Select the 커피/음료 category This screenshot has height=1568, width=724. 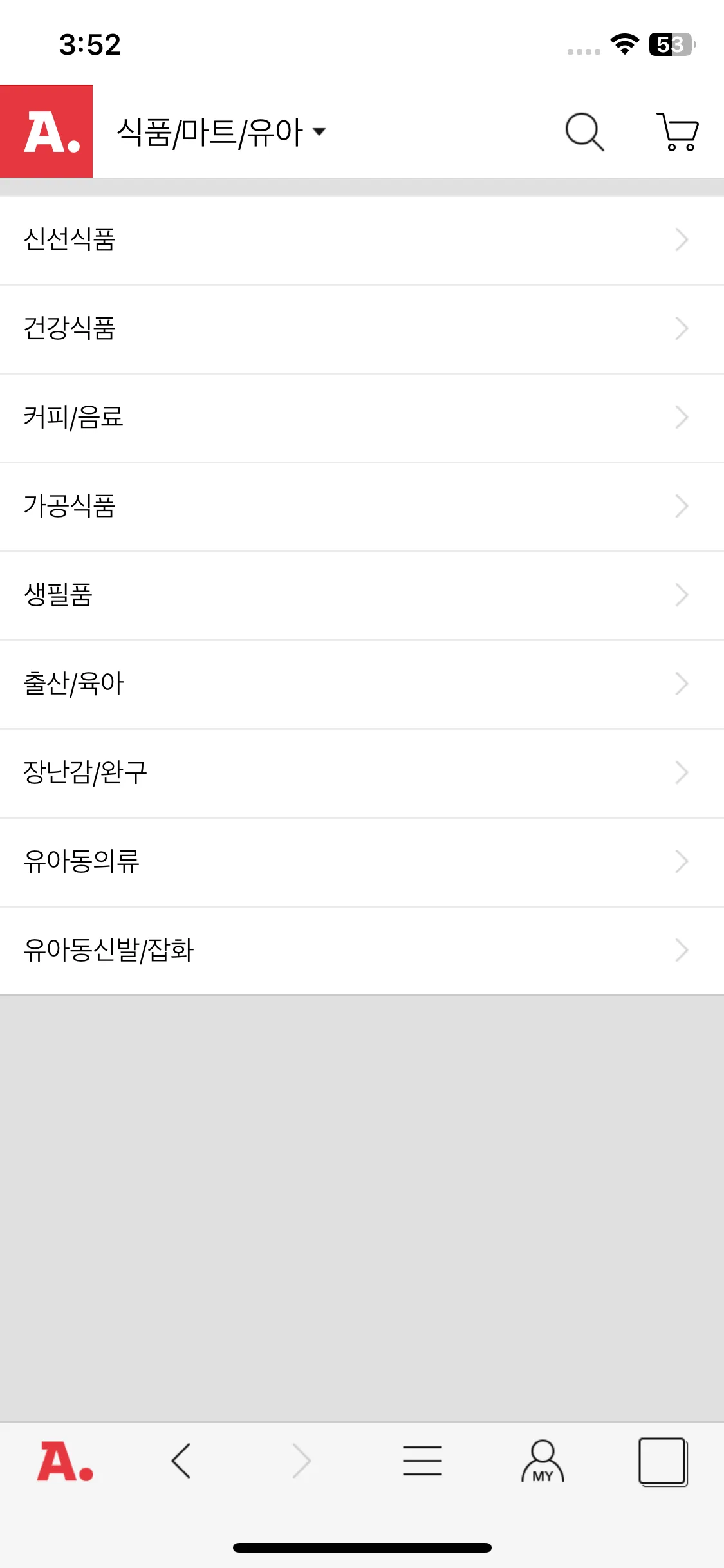point(362,417)
